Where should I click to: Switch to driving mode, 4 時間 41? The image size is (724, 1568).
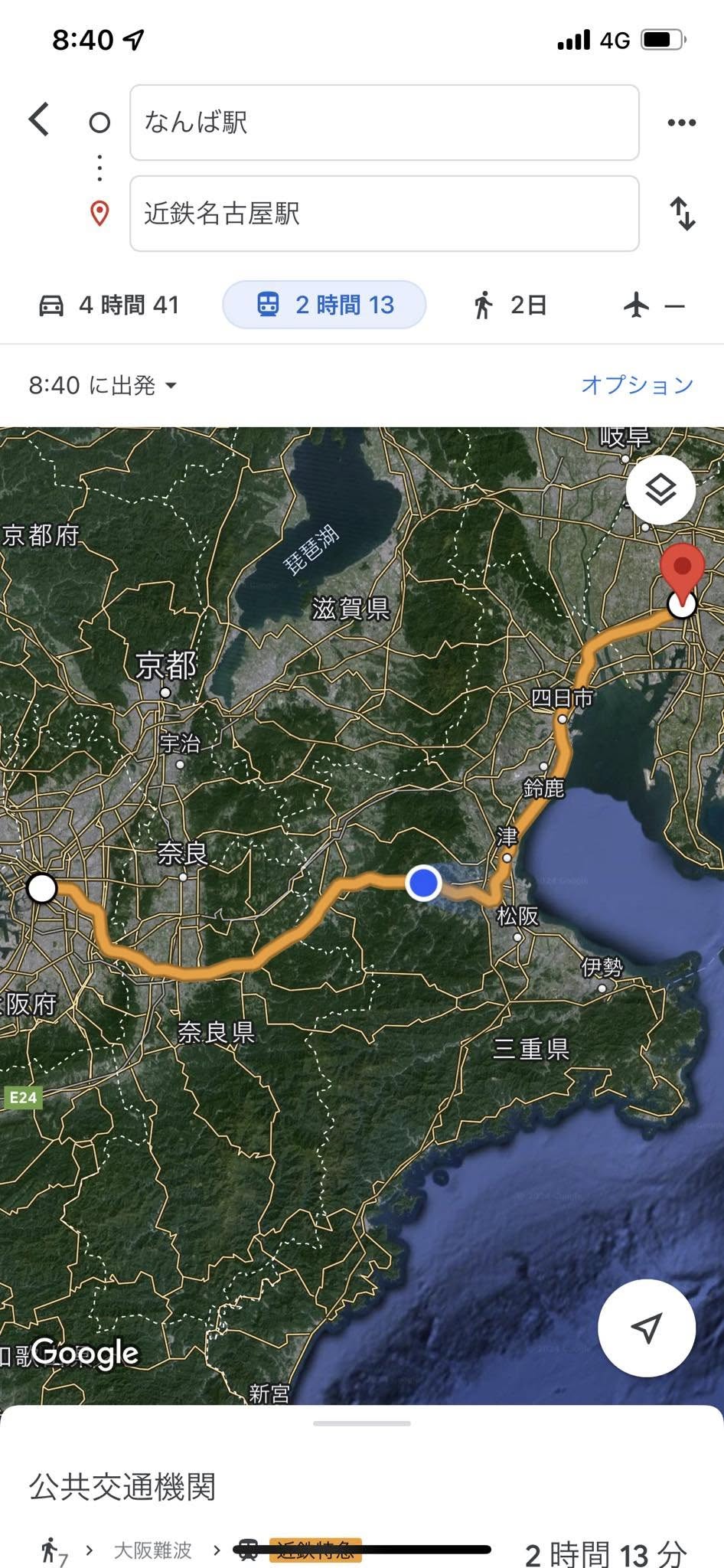pos(109,305)
